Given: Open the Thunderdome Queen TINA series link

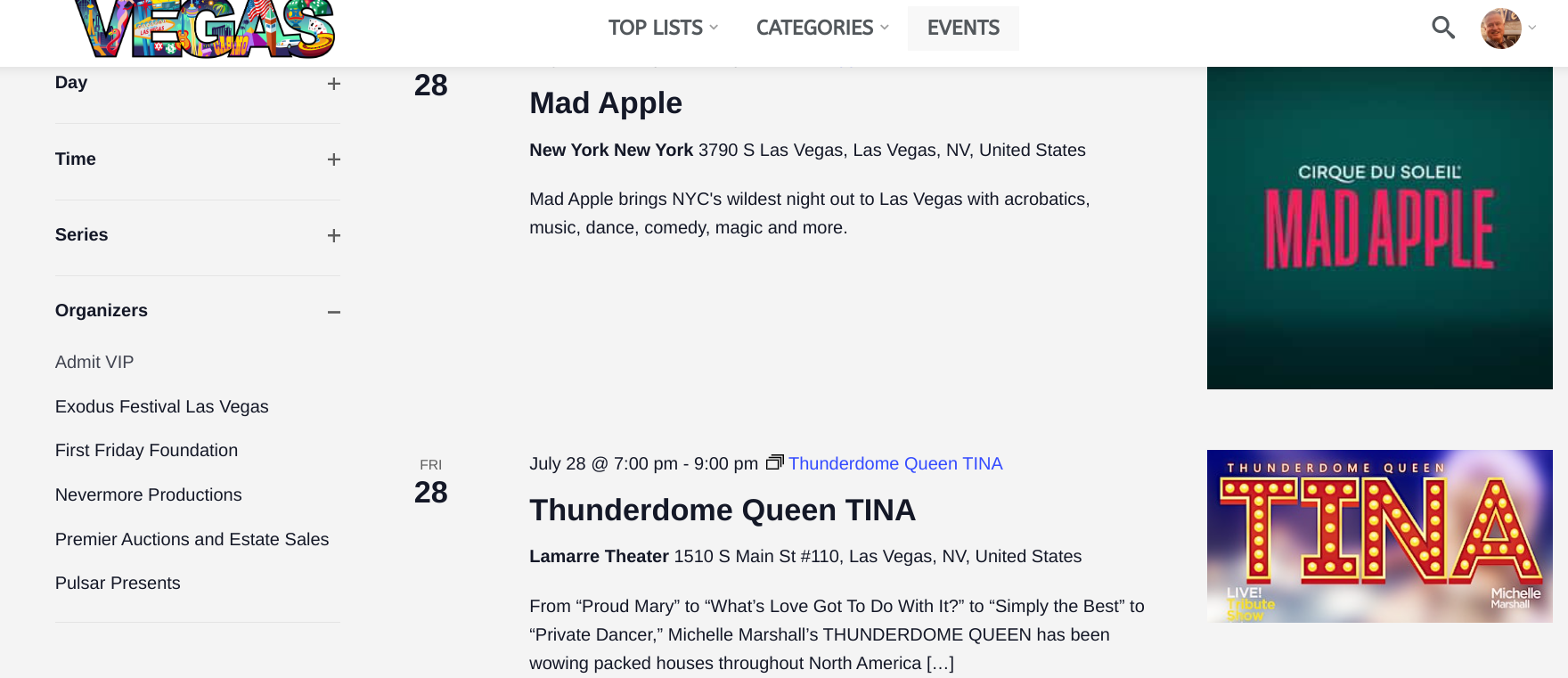Looking at the screenshot, I should (x=894, y=463).
